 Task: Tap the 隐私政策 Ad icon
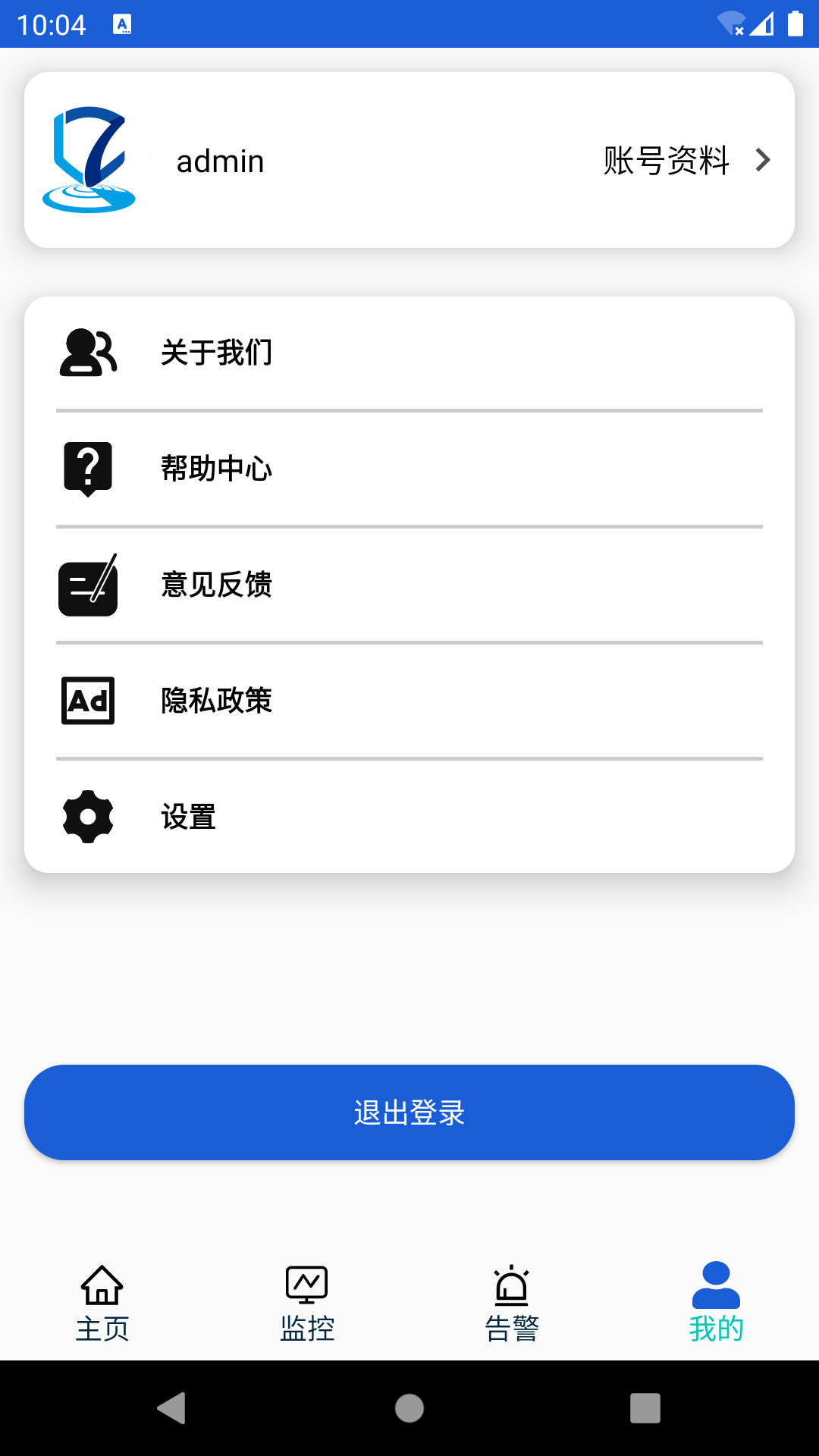(x=86, y=701)
